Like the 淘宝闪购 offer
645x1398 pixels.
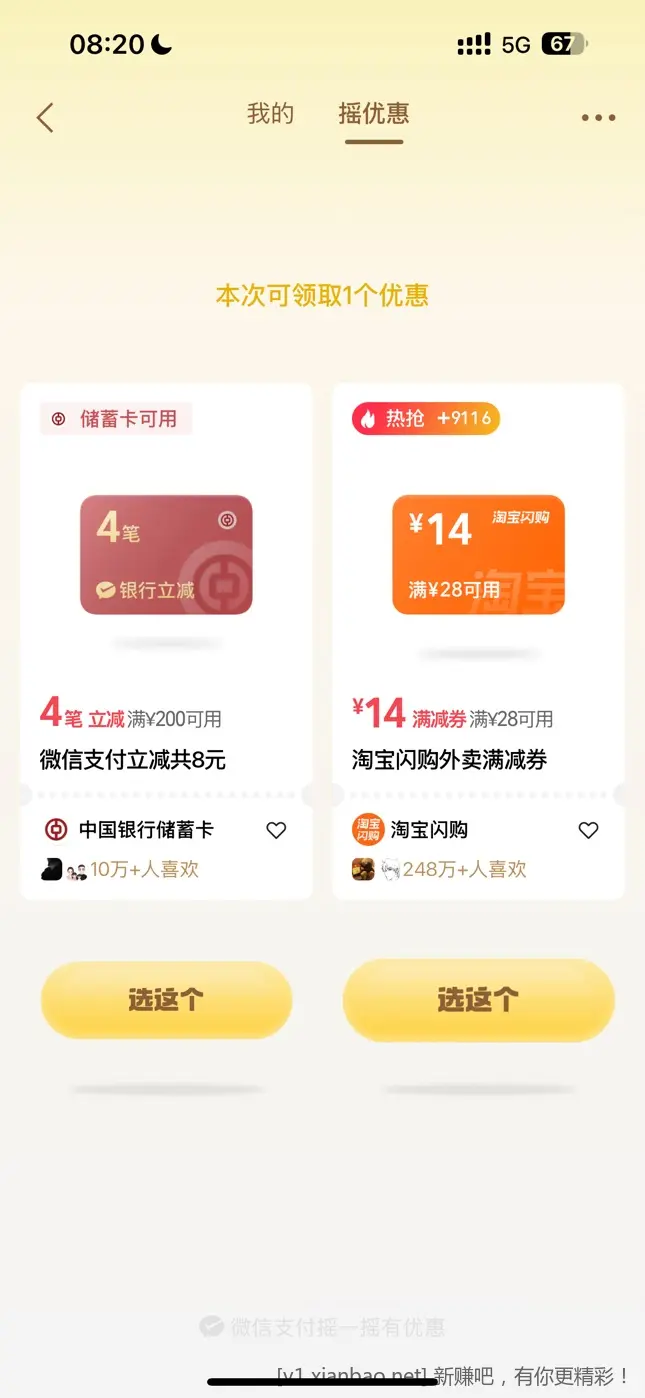(x=588, y=830)
